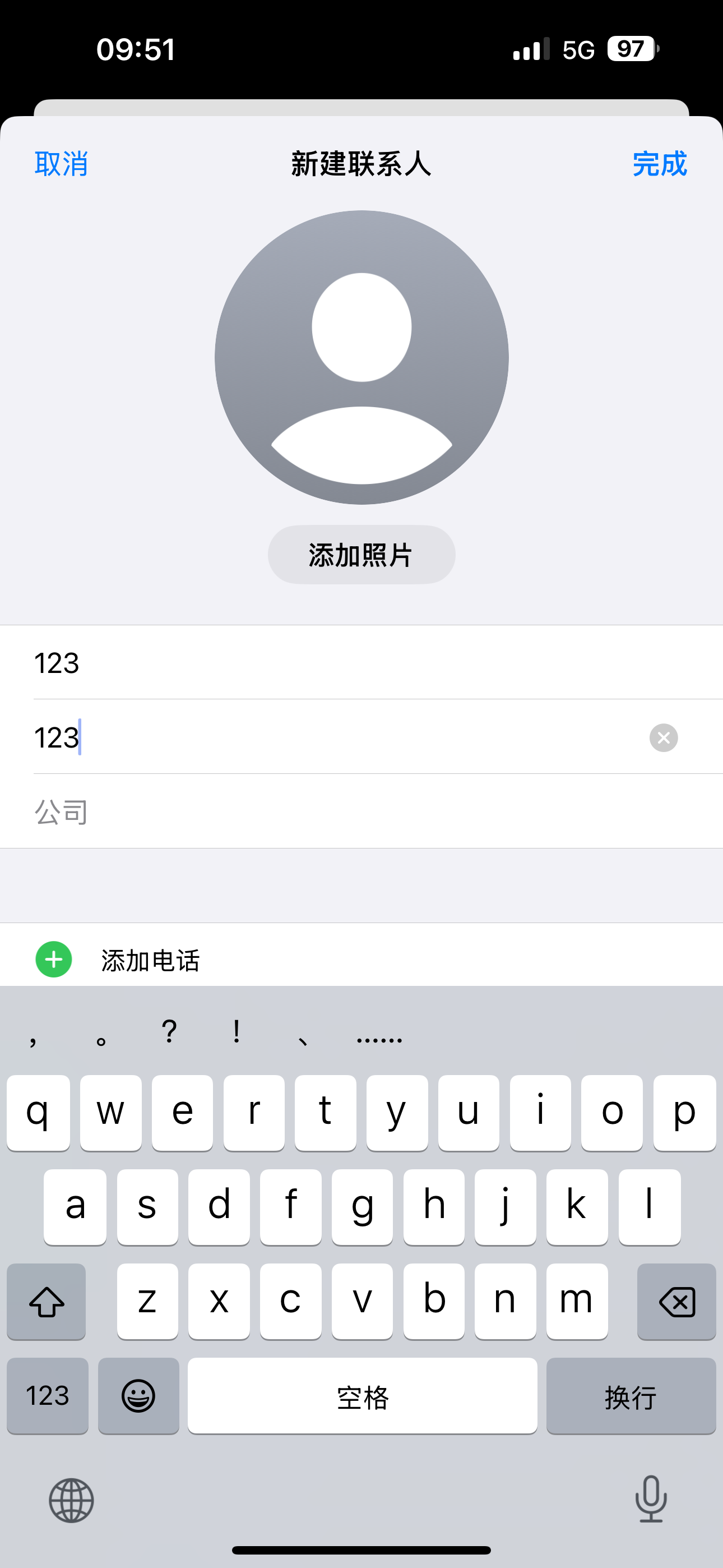Open the emoji keyboard
Viewport: 723px width, 1568px height.
[139, 1395]
